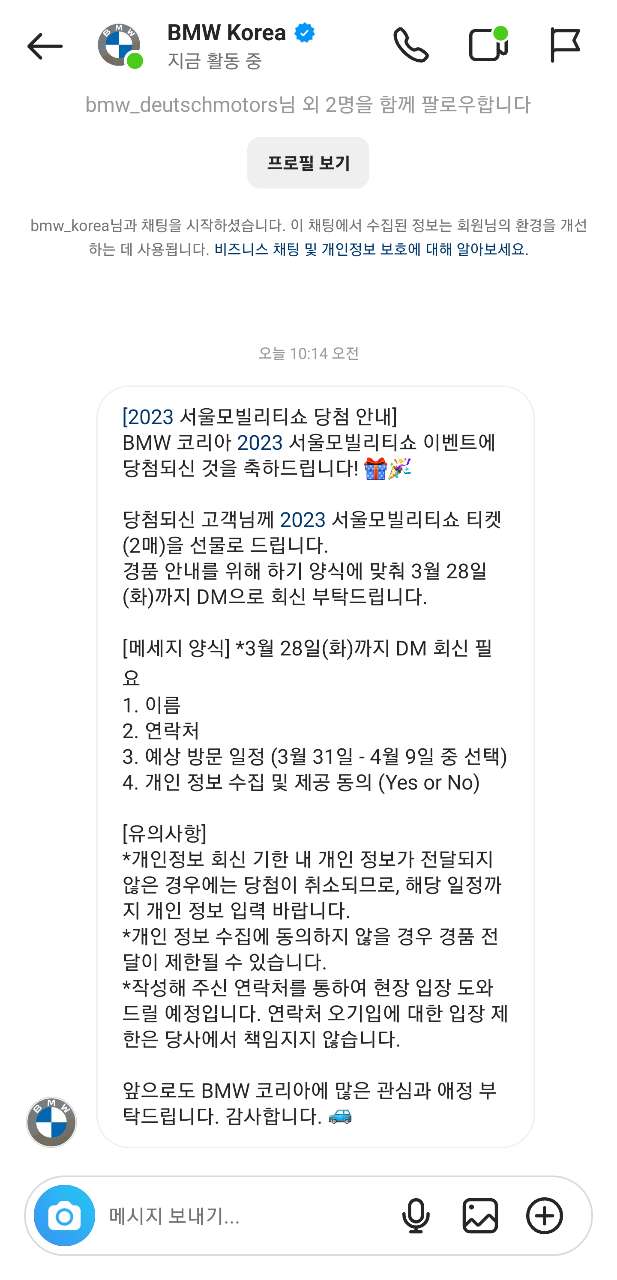Viewport: 617px width, 1280px height.
Task: Tap BMW avatar beside the message
Action: coord(51,1122)
